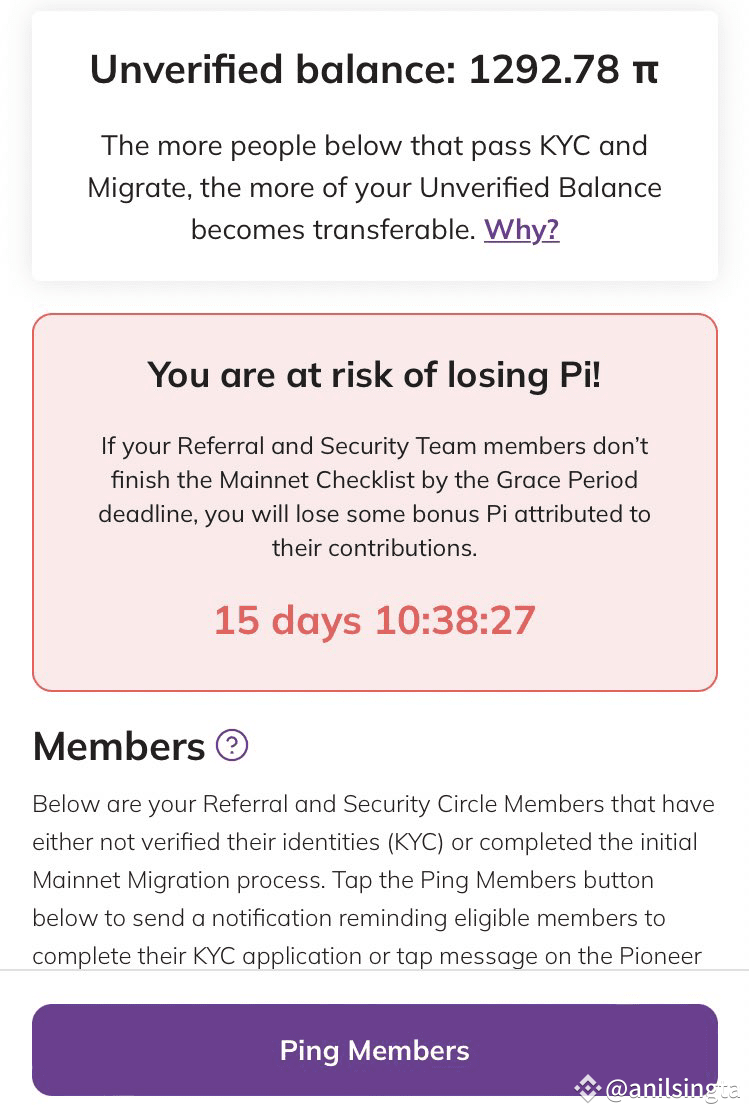
Task: Tap the You are at risk warning banner
Action: click(374, 375)
